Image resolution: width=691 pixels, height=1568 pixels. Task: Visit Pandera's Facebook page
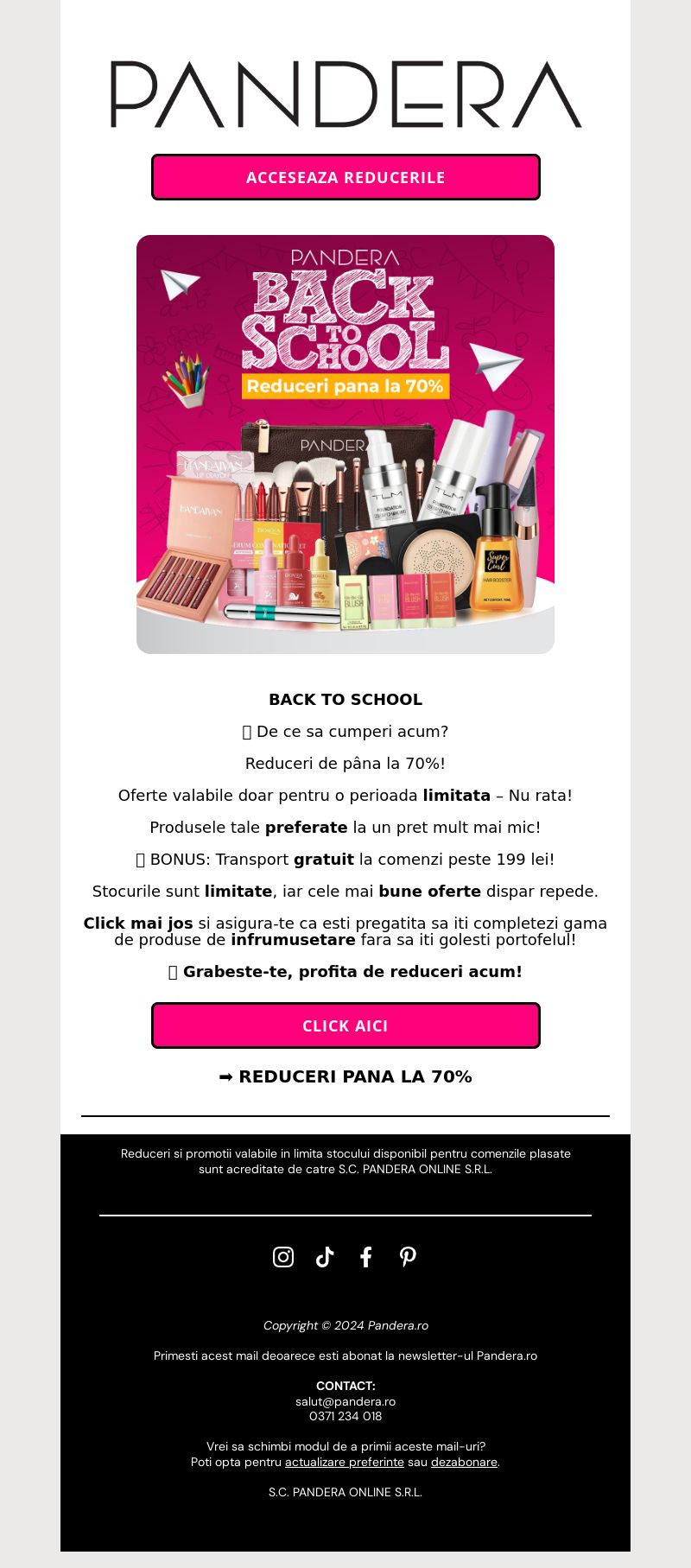366,1257
